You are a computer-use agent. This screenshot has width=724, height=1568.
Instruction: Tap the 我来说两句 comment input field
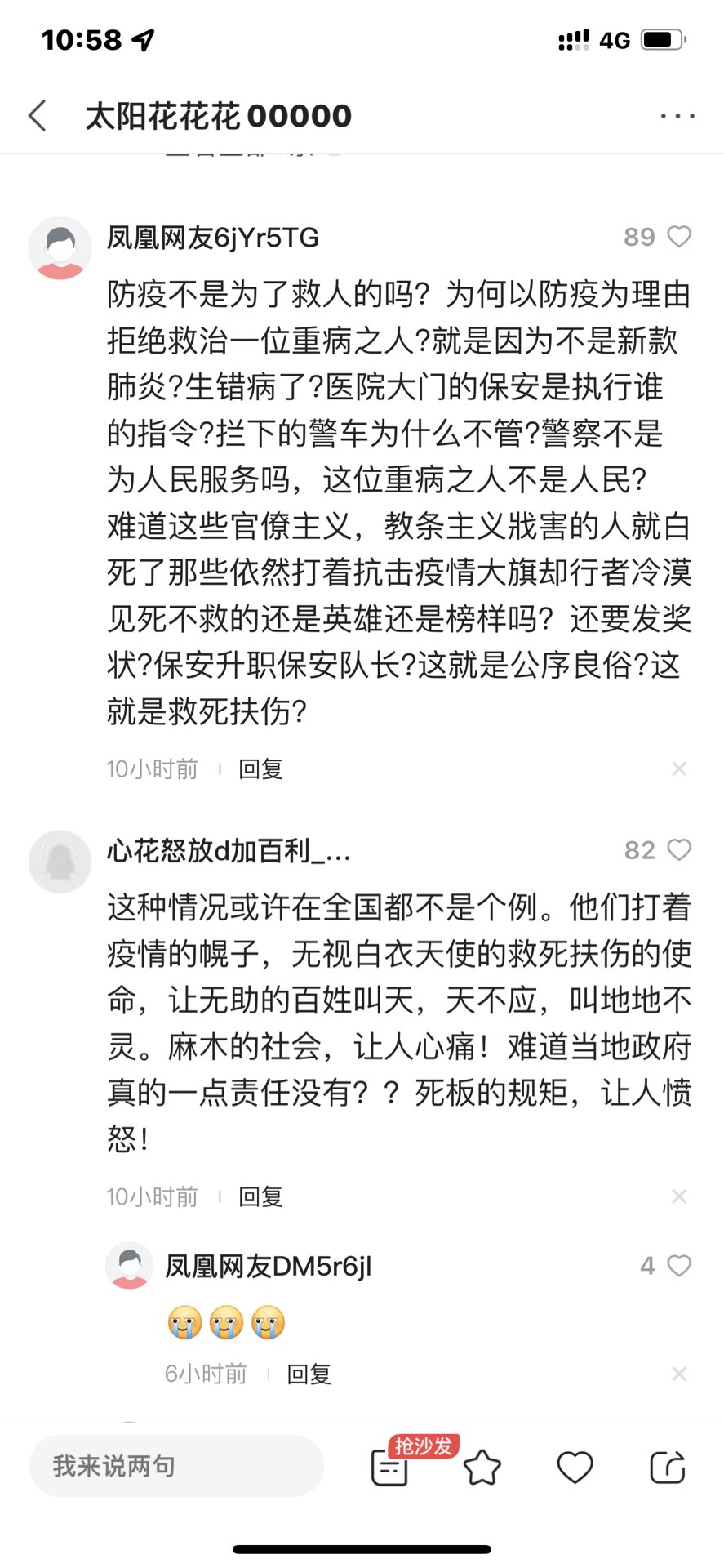click(x=176, y=1466)
